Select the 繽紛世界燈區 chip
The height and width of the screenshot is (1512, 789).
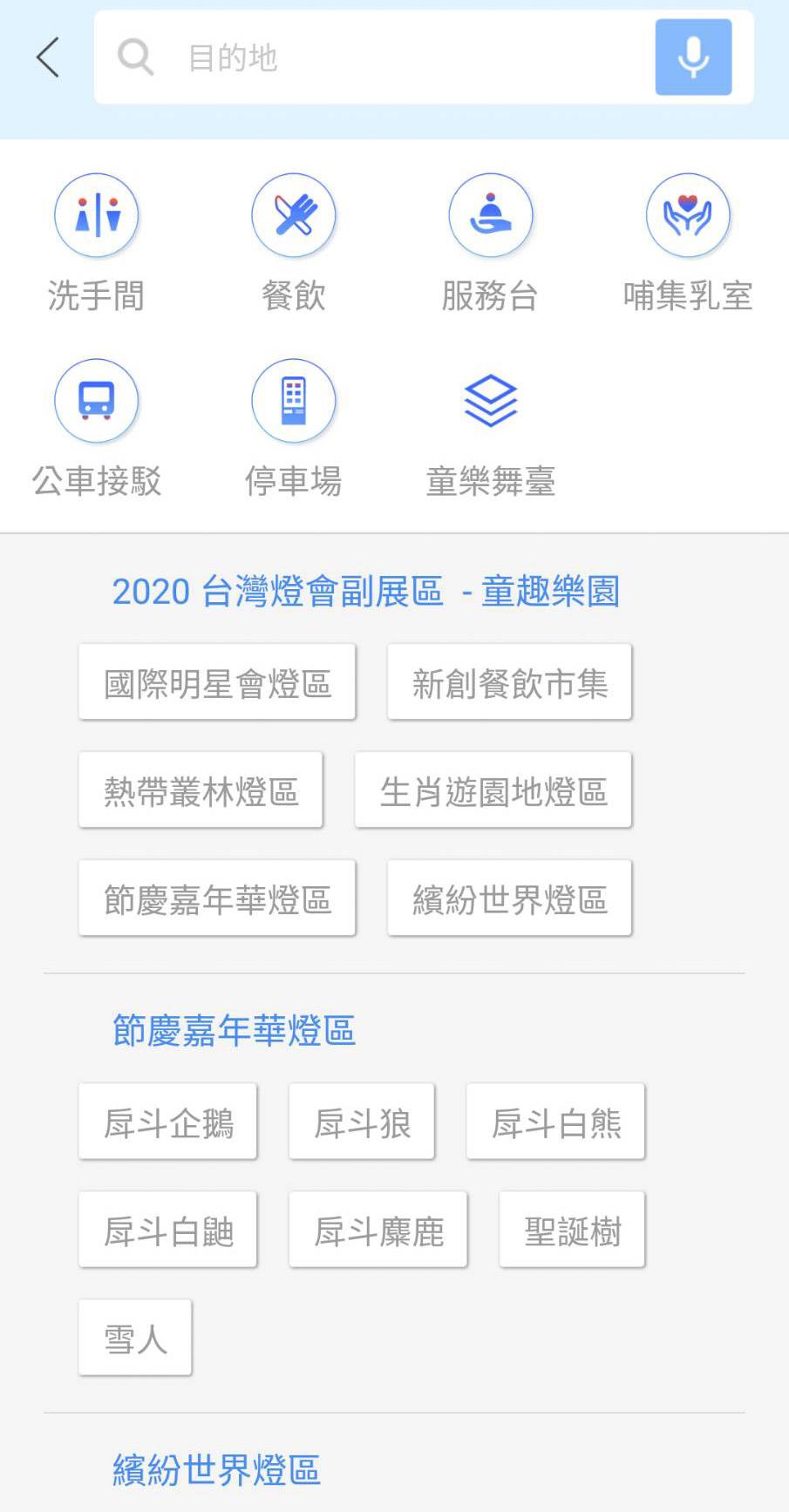point(509,898)
